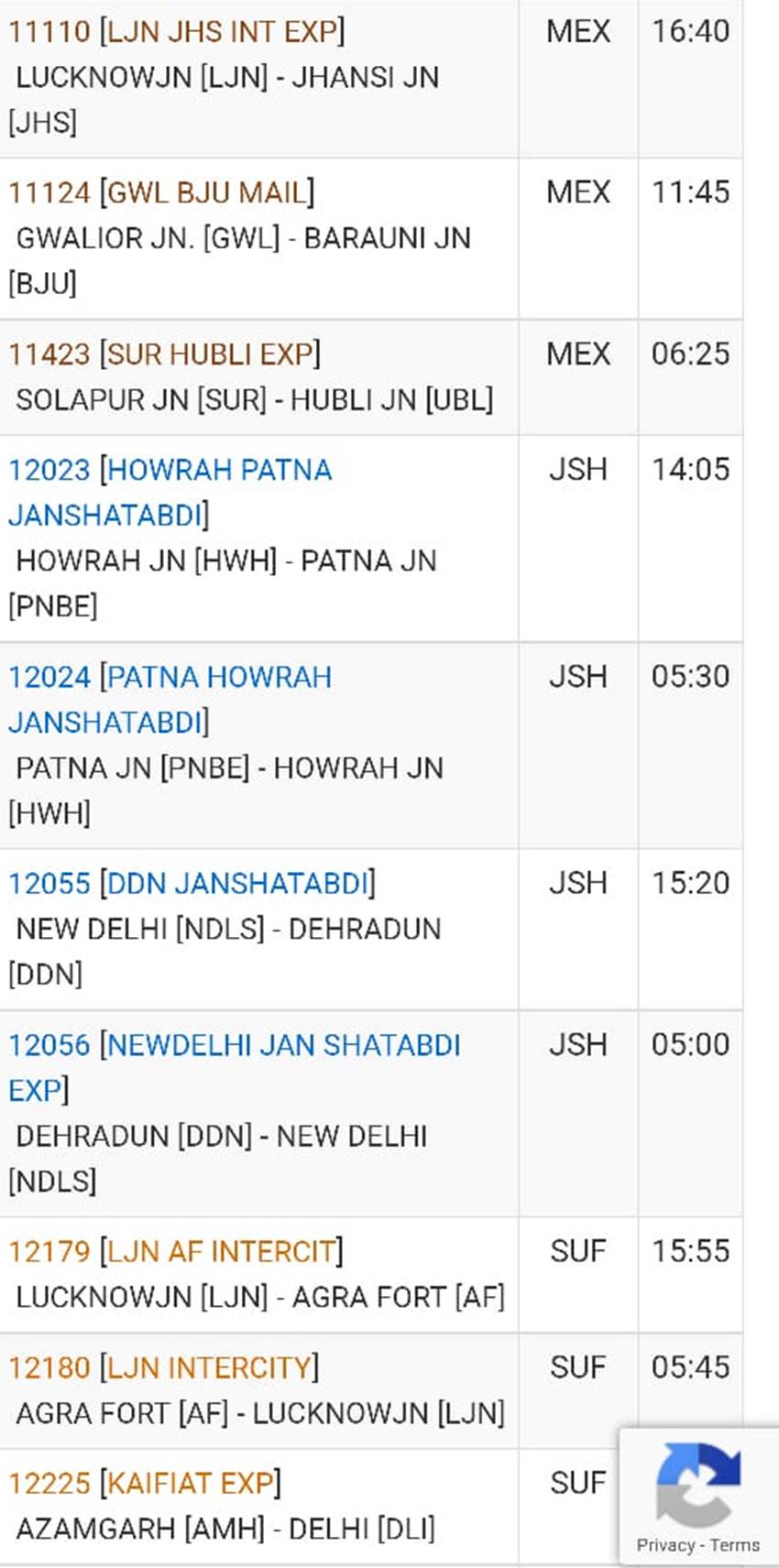This screenshot has width=779, height=1568.
Task: Tap the reCAPTCHA Terms link
Action: 735,1545
